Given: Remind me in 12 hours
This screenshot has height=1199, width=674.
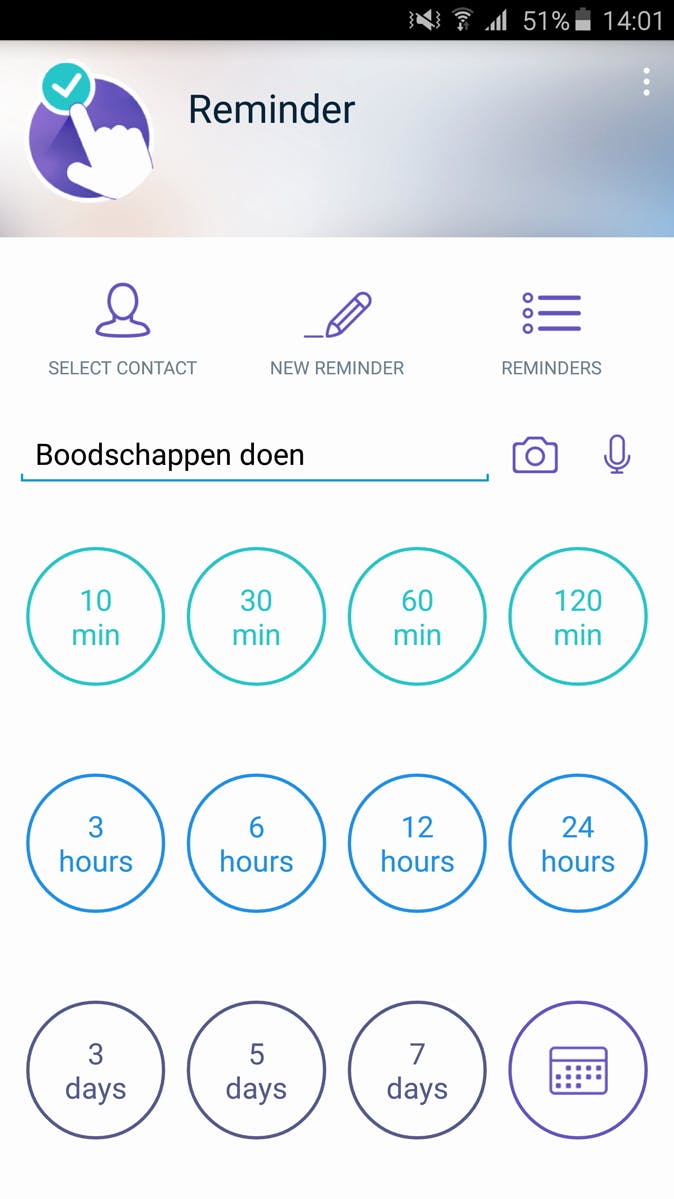Looking at the screenshot, I should (x=417, y=843).
